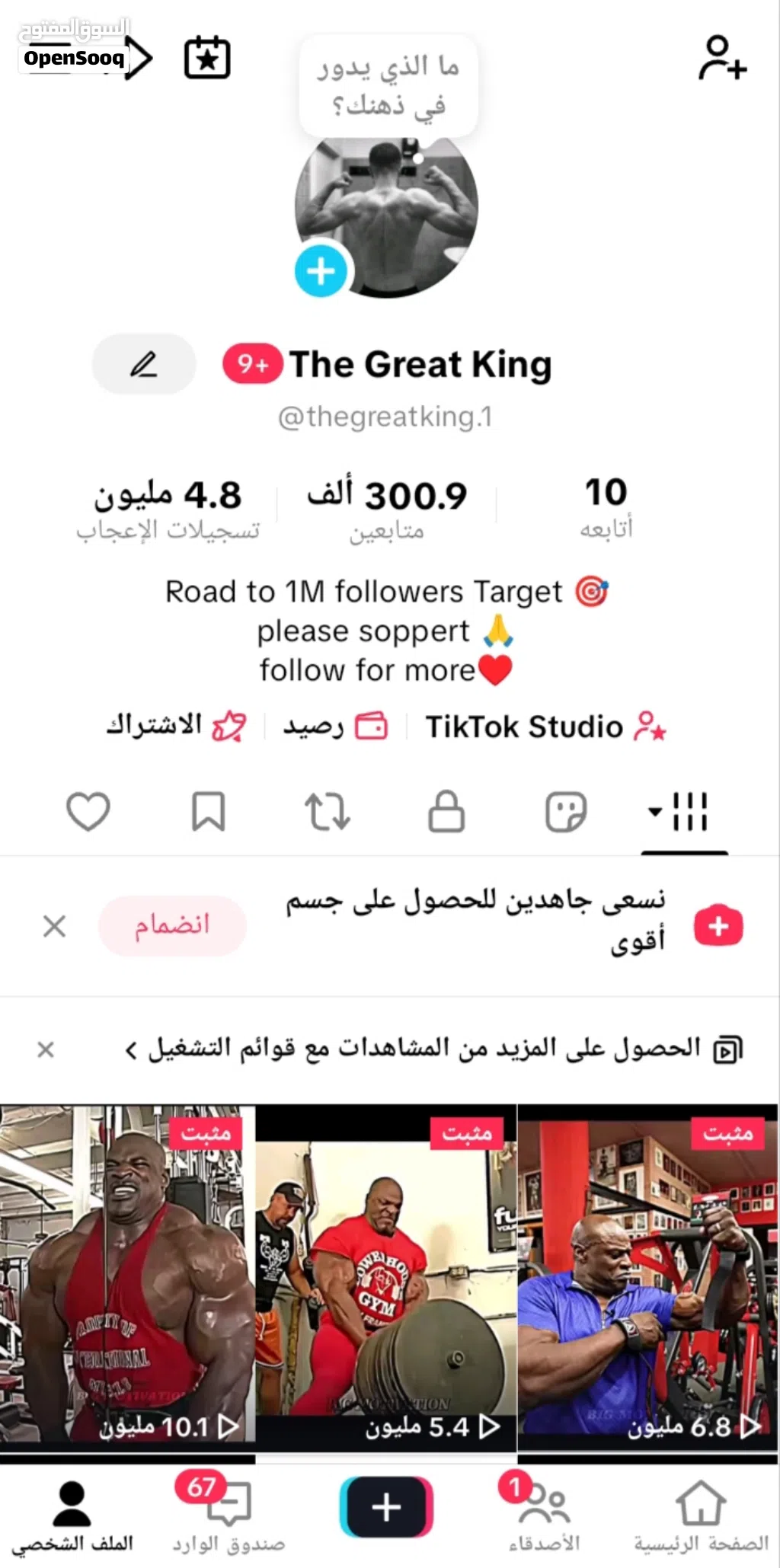Open the calendar star events icon
Screen dimensions: 780x1568
[207, 58]
